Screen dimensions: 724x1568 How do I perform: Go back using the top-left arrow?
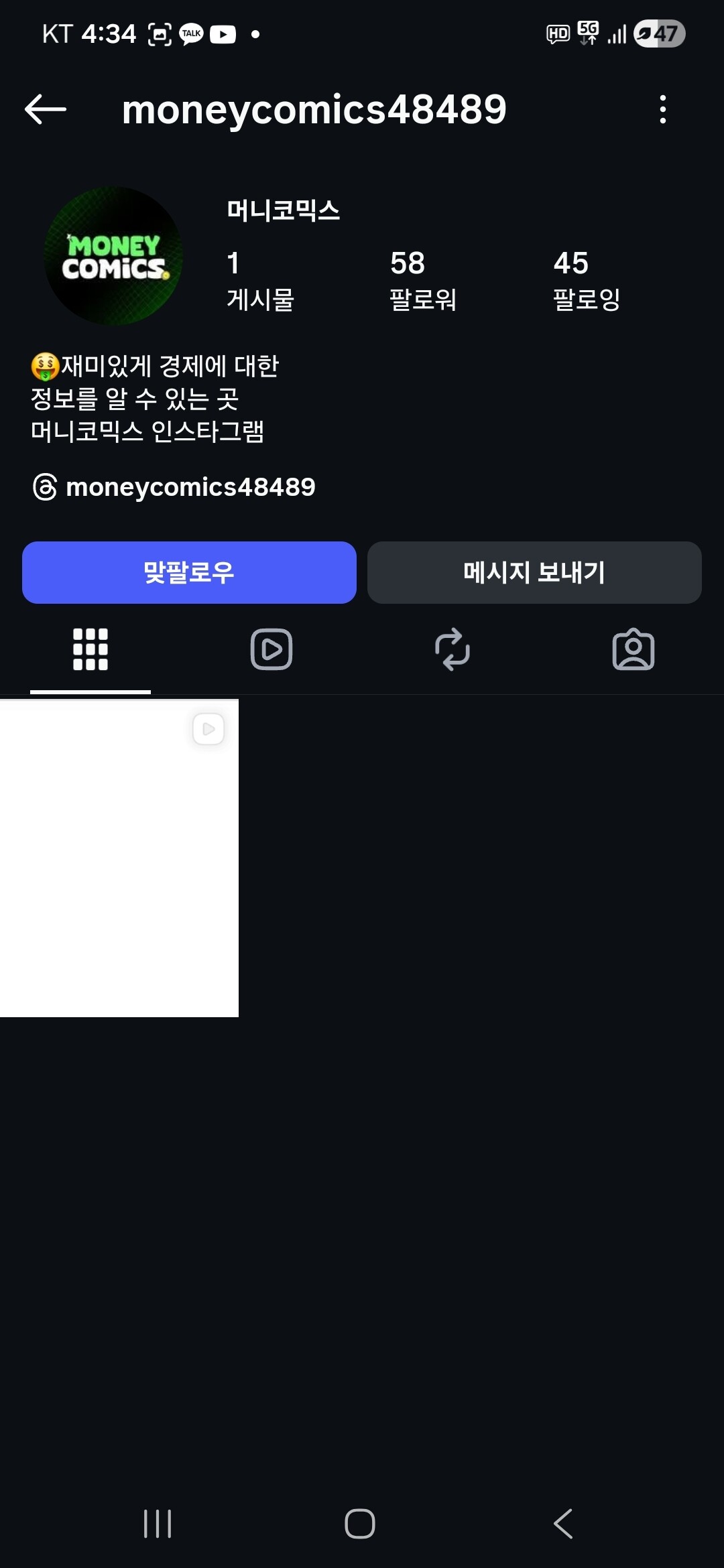coord(46,109)
